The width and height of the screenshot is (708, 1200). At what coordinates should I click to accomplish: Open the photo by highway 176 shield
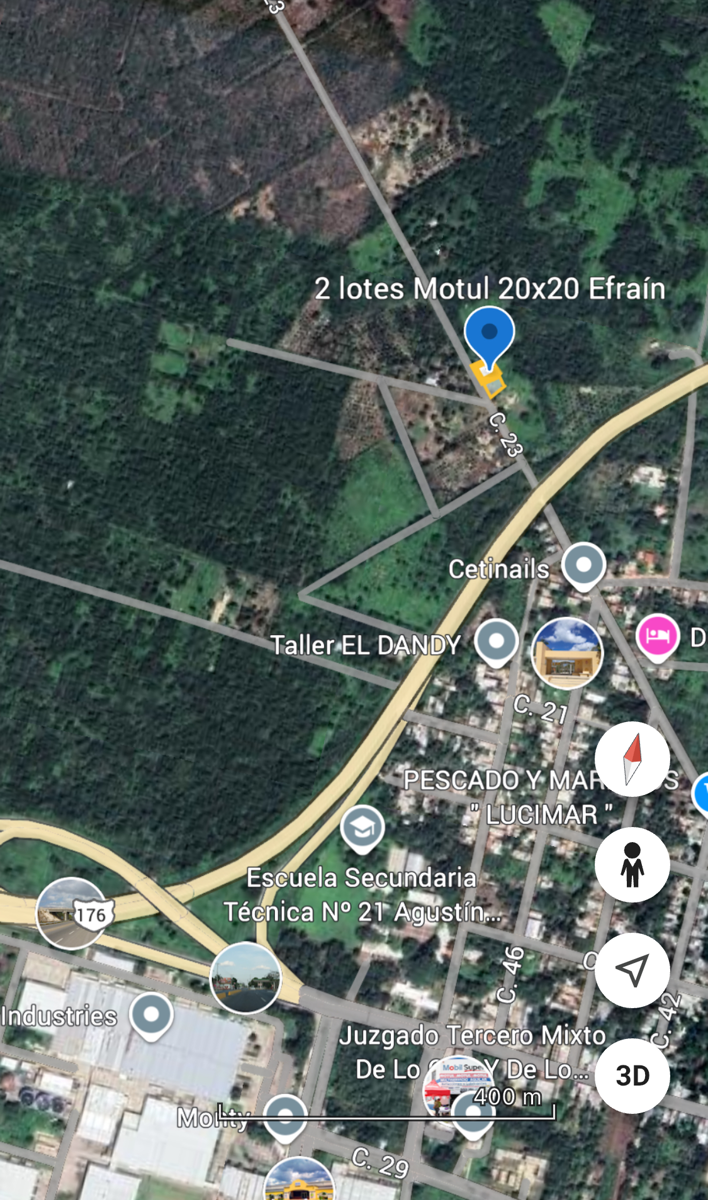pos(72,912)
